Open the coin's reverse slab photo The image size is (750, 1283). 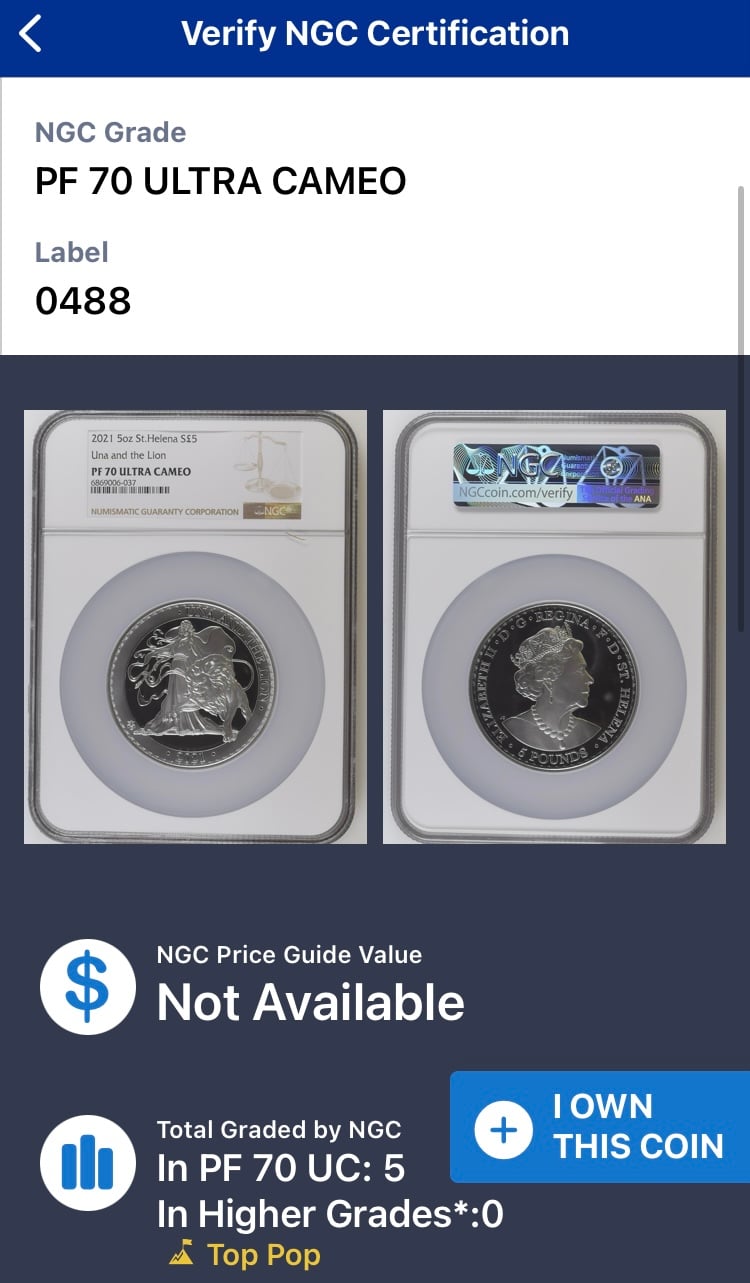coord(554,627)
